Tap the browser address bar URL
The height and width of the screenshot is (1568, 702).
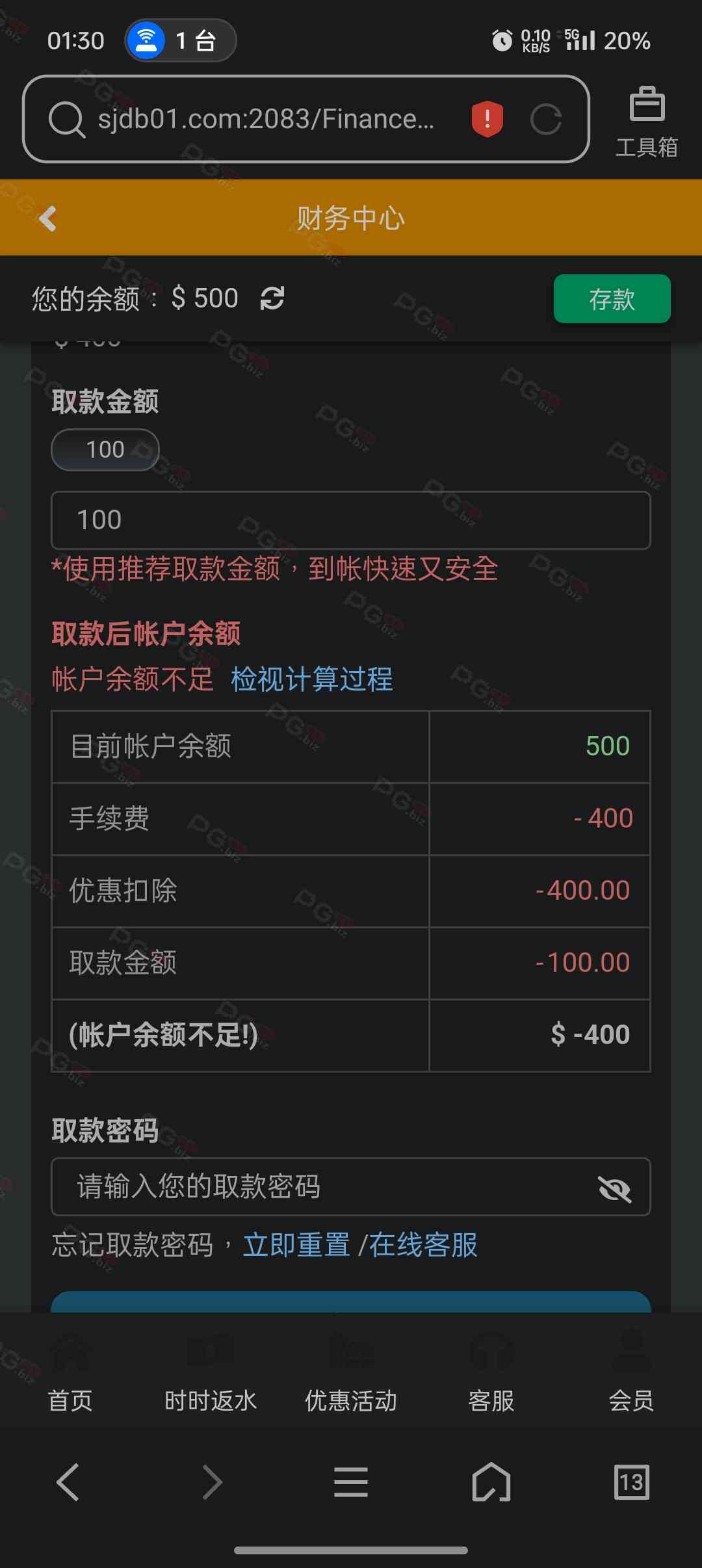266,119
